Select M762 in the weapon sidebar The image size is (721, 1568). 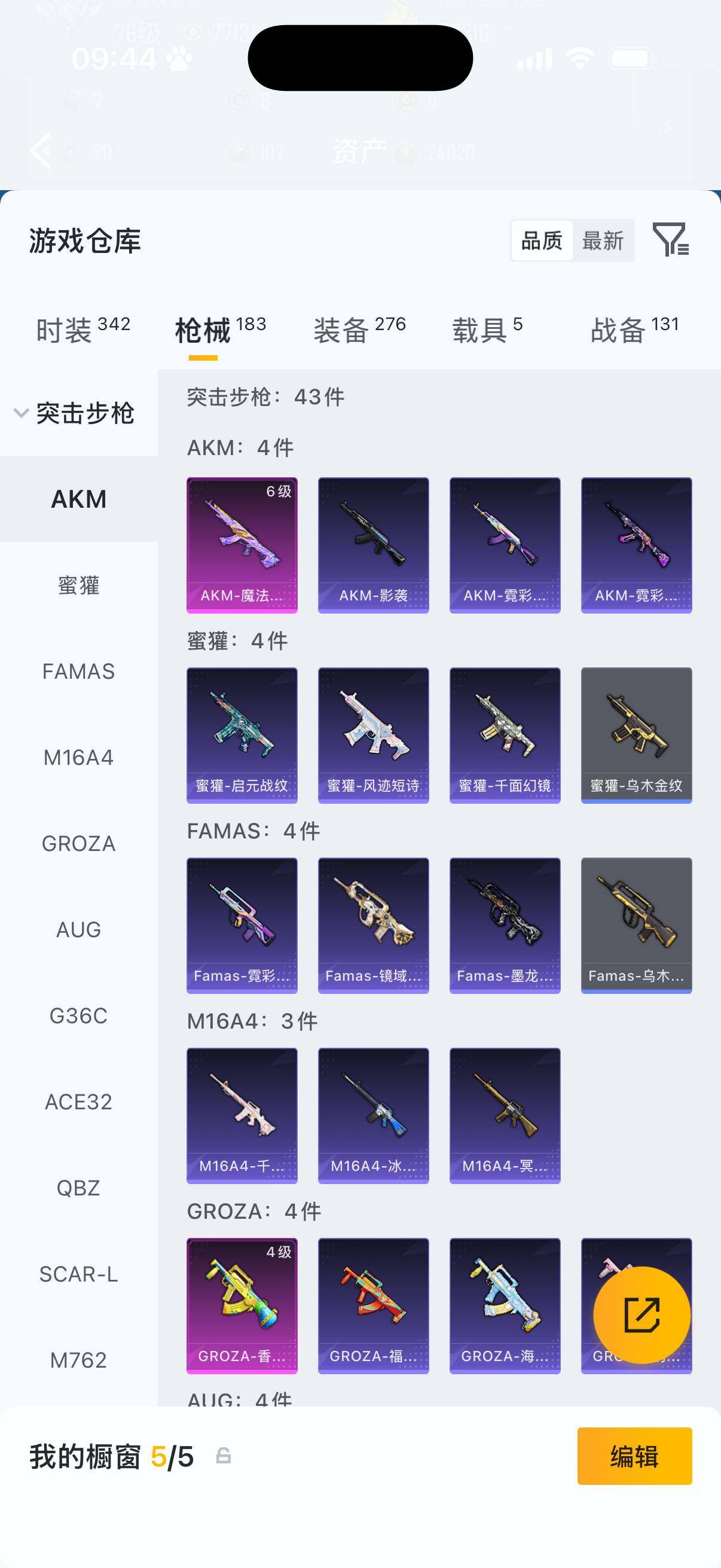78,1360
